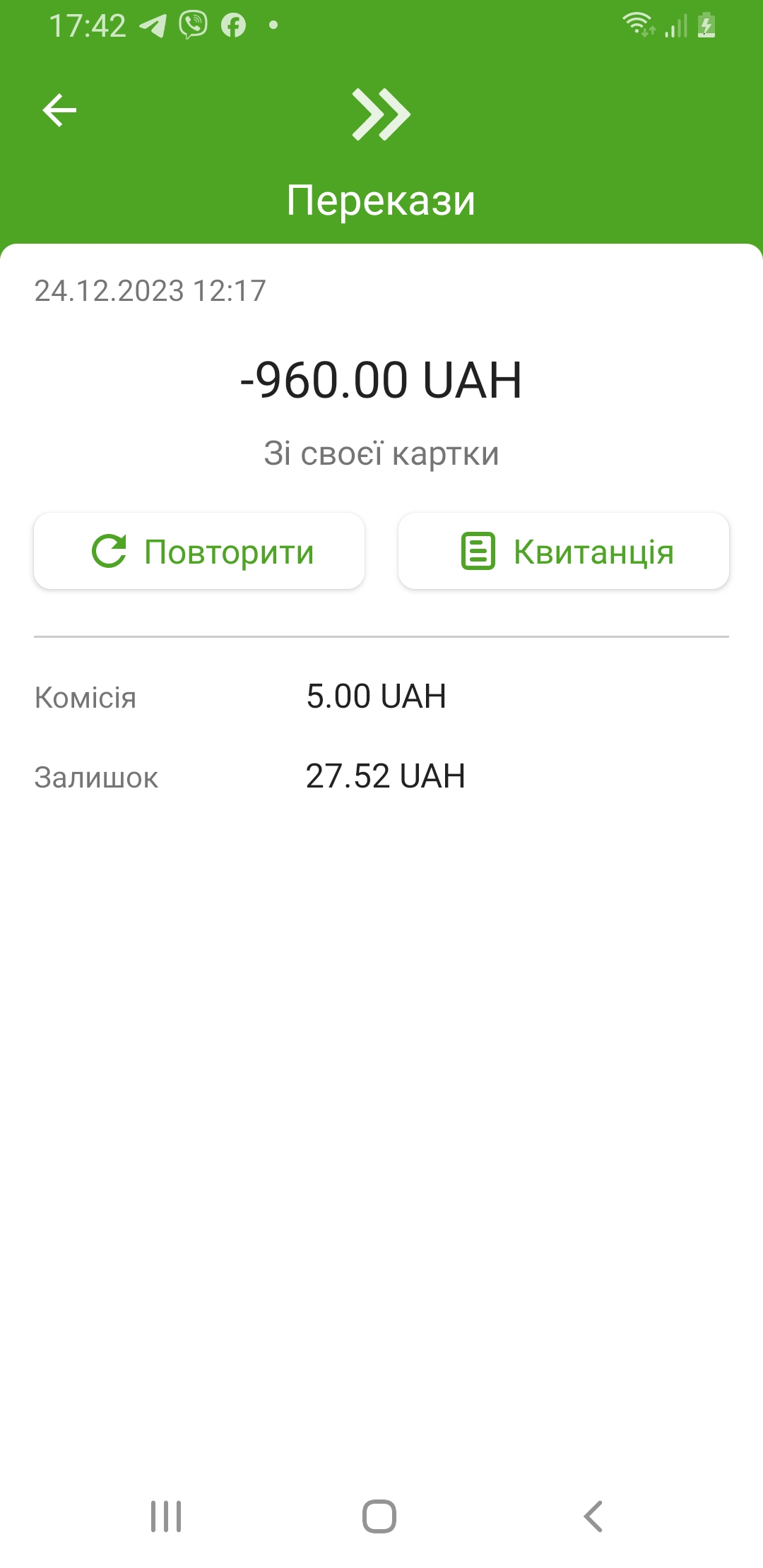Screen dimensions: 763x1568
Task: Go back using the header arrow
Action: pyautogui.click(x=59, y=111)
